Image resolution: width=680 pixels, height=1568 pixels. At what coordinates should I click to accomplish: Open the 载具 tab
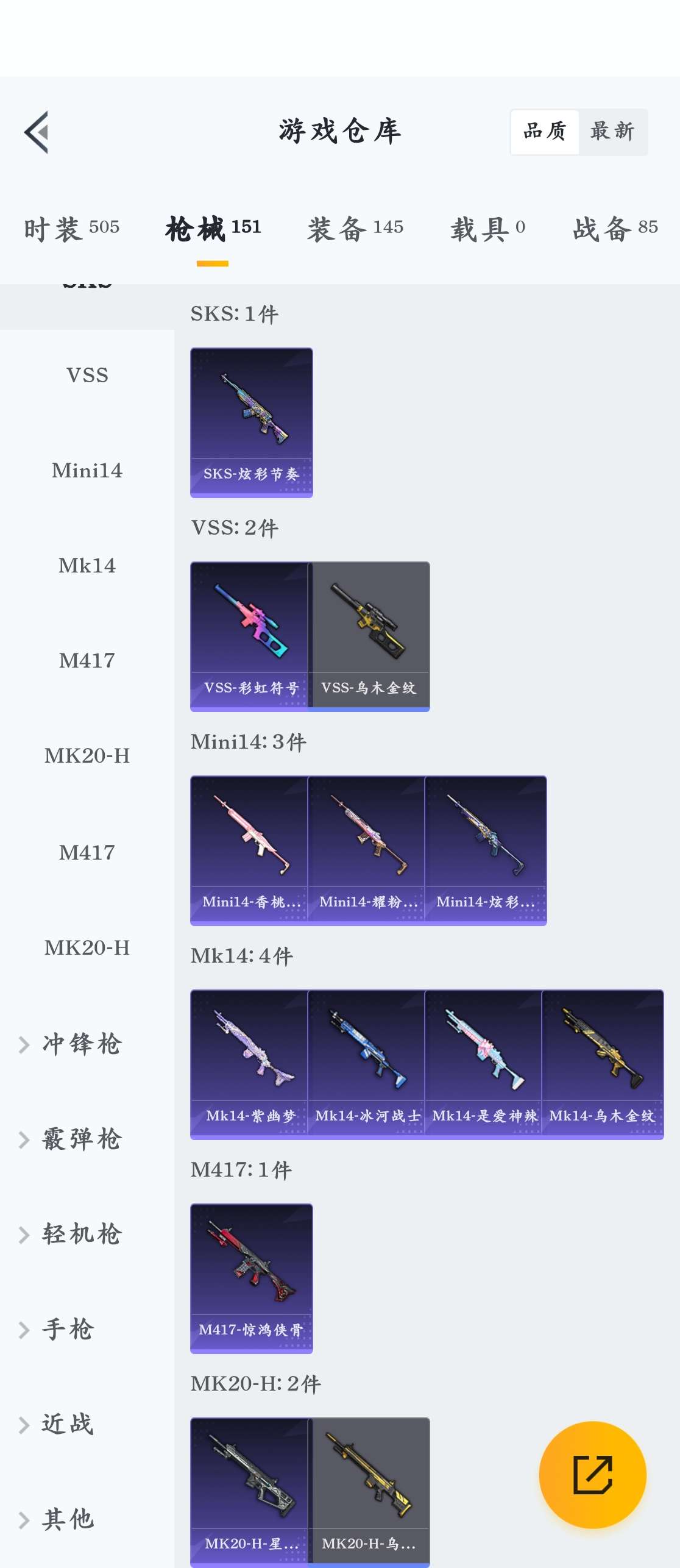click(487, 229)
